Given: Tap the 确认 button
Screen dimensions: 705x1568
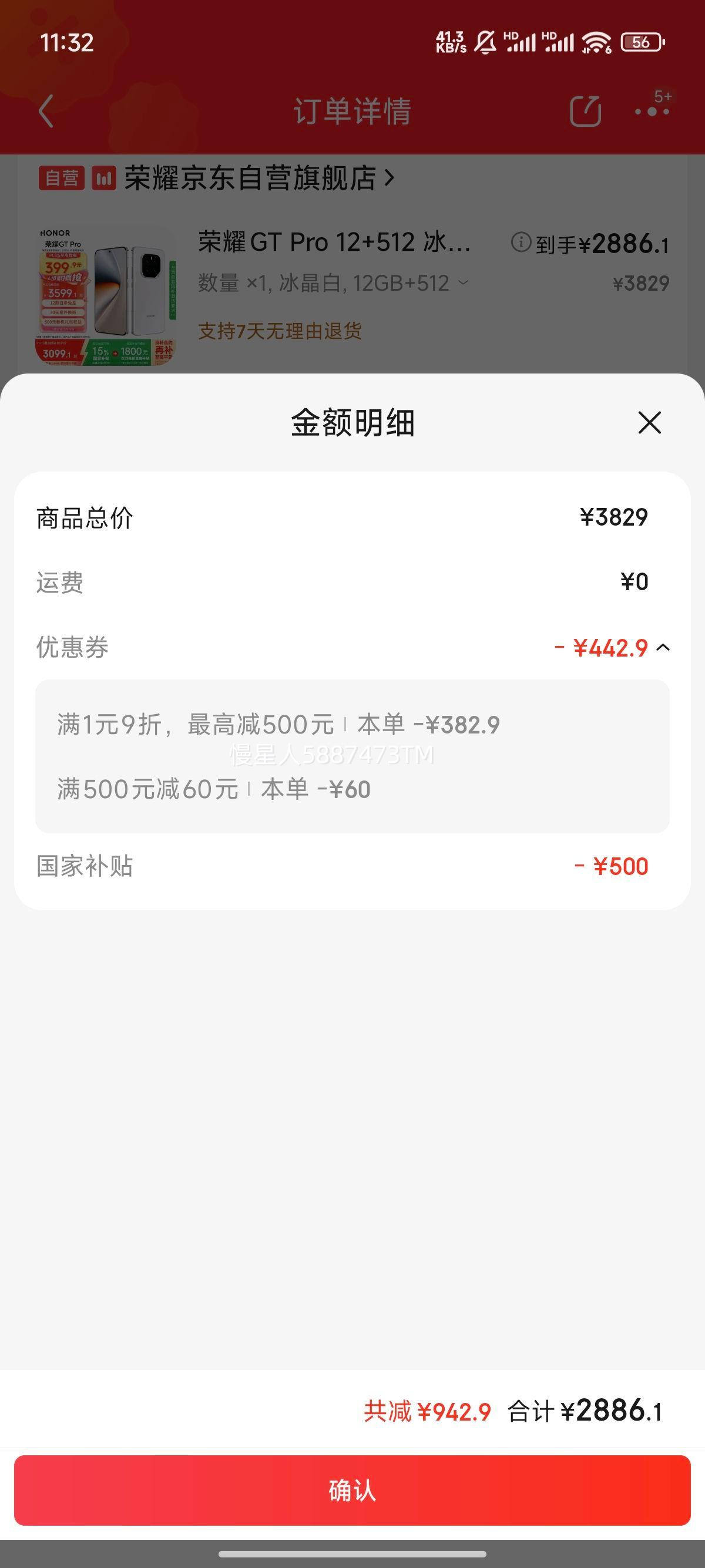Looking at the screenshot, I should (x=352, y=1489).
